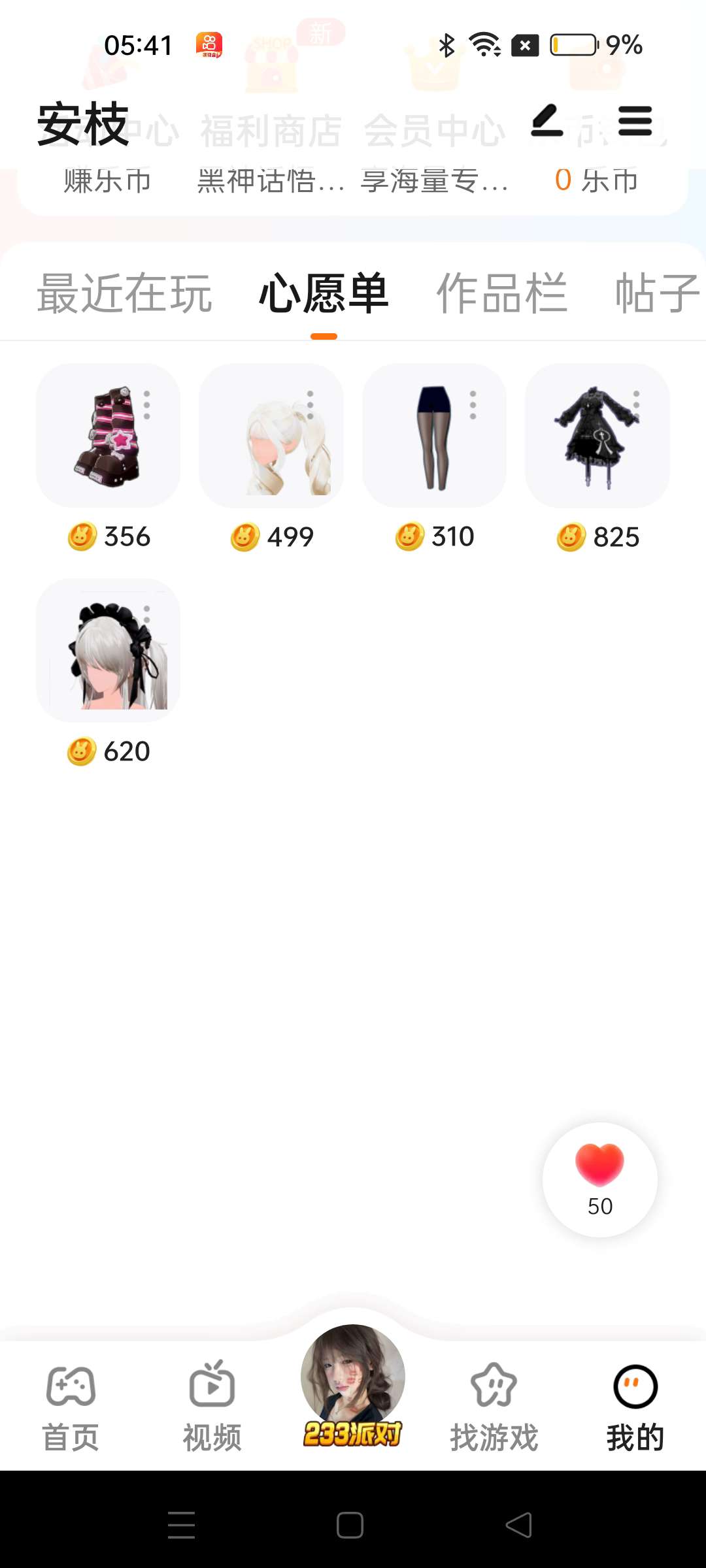This screenshot has width=706, height=1568.
Task: Switch to the 作品栏 tab
Action: coord(501,293)
